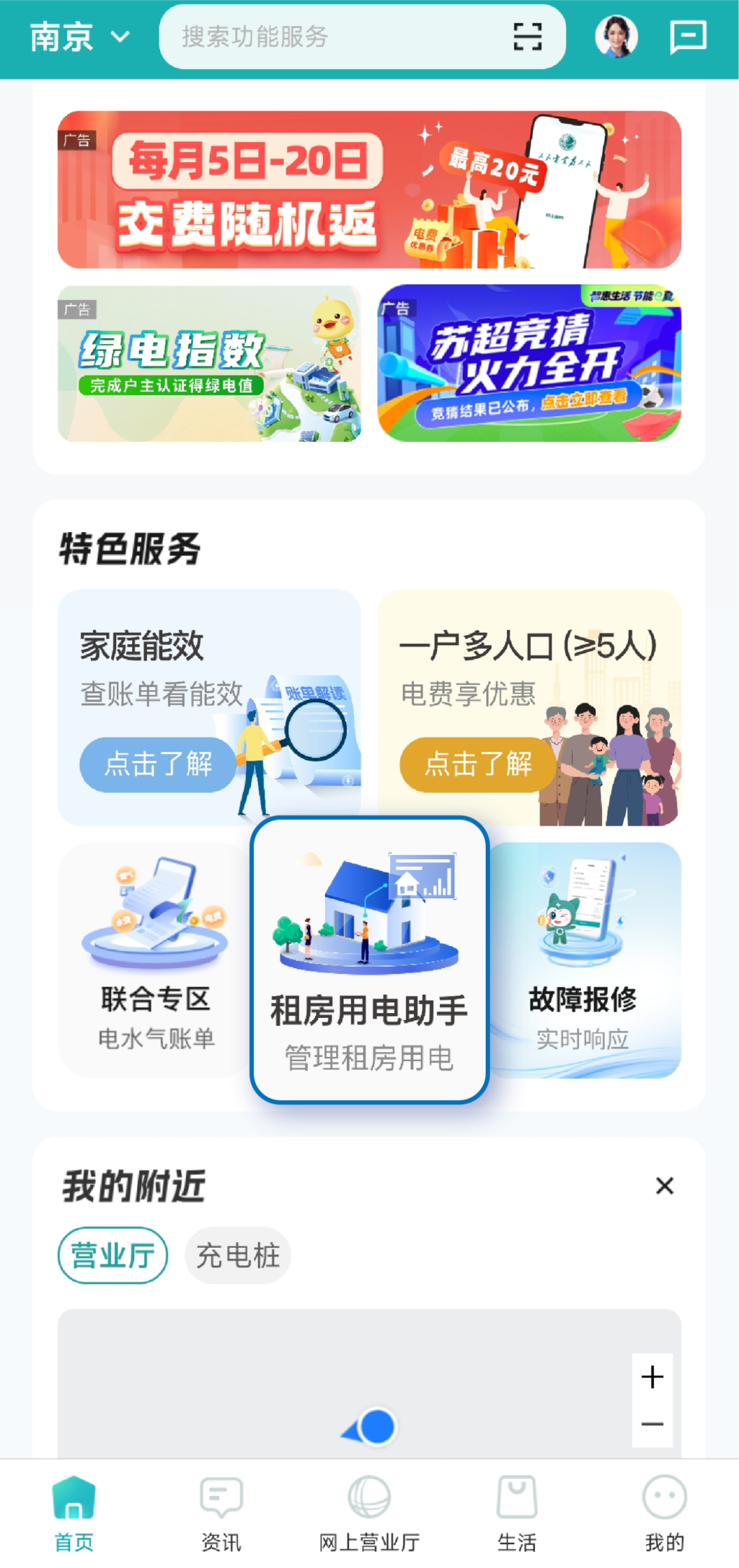Tap 点击了解 under 一户多人口
Screen dimensions: 739x1568
point(478,764)
